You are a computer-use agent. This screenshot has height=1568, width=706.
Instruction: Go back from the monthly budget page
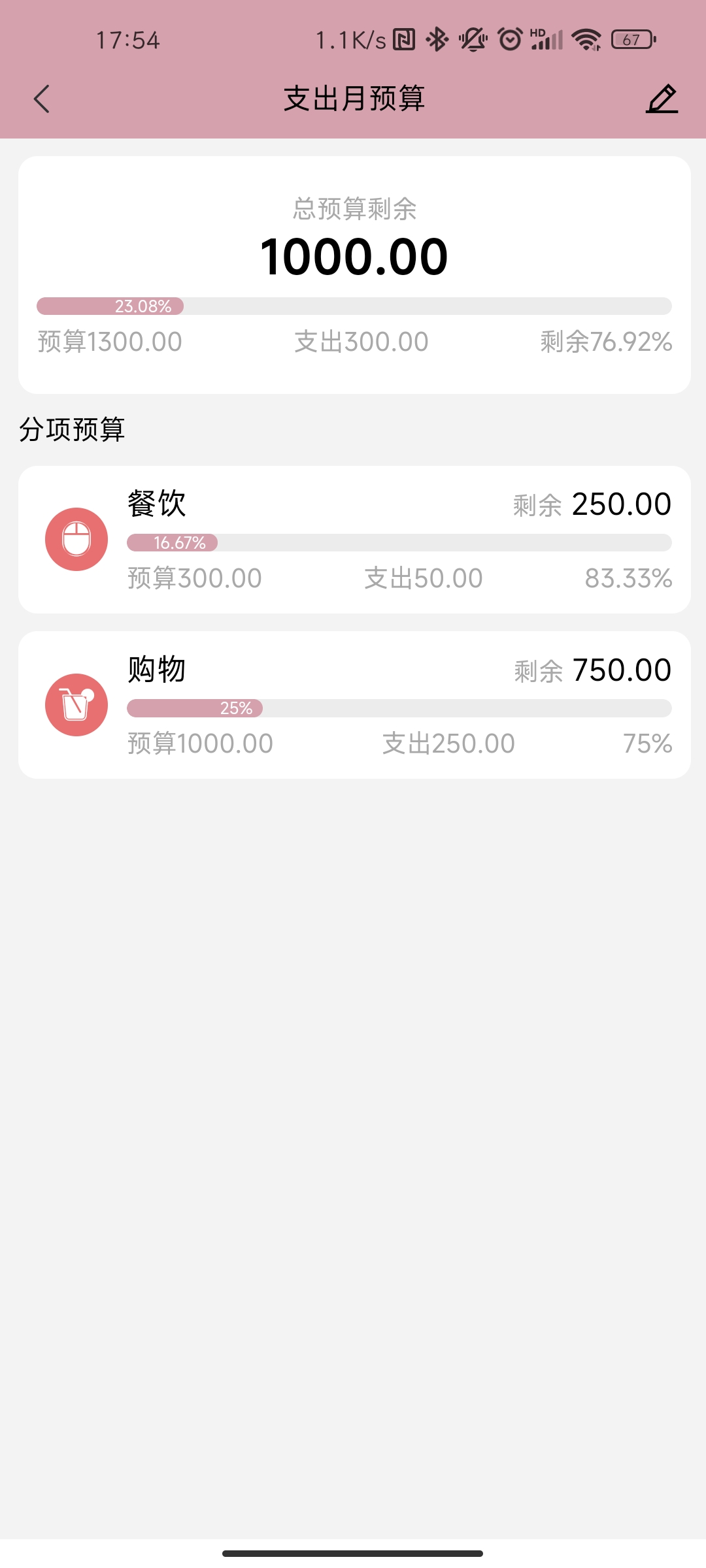coord(42,99)
